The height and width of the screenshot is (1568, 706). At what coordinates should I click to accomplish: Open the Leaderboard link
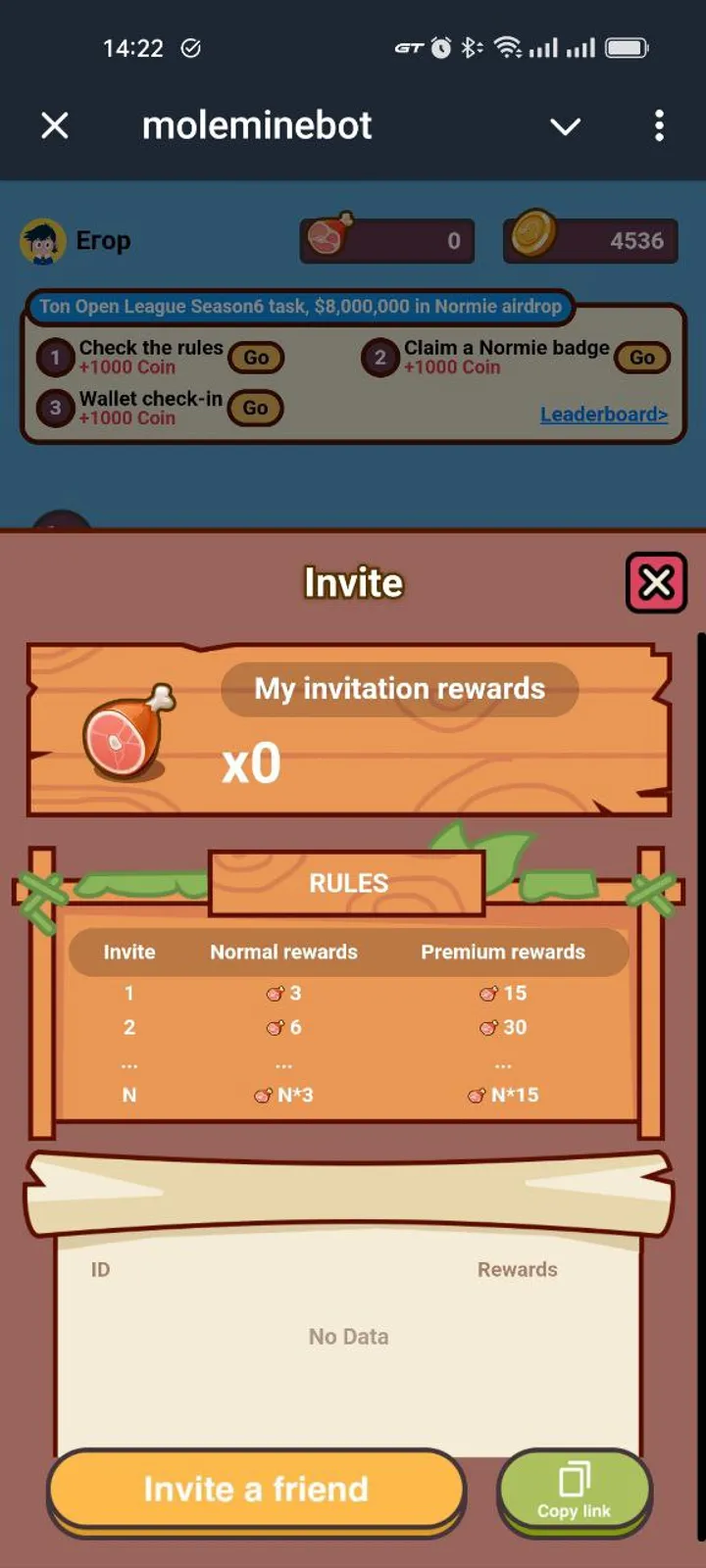tap(603, 415)
